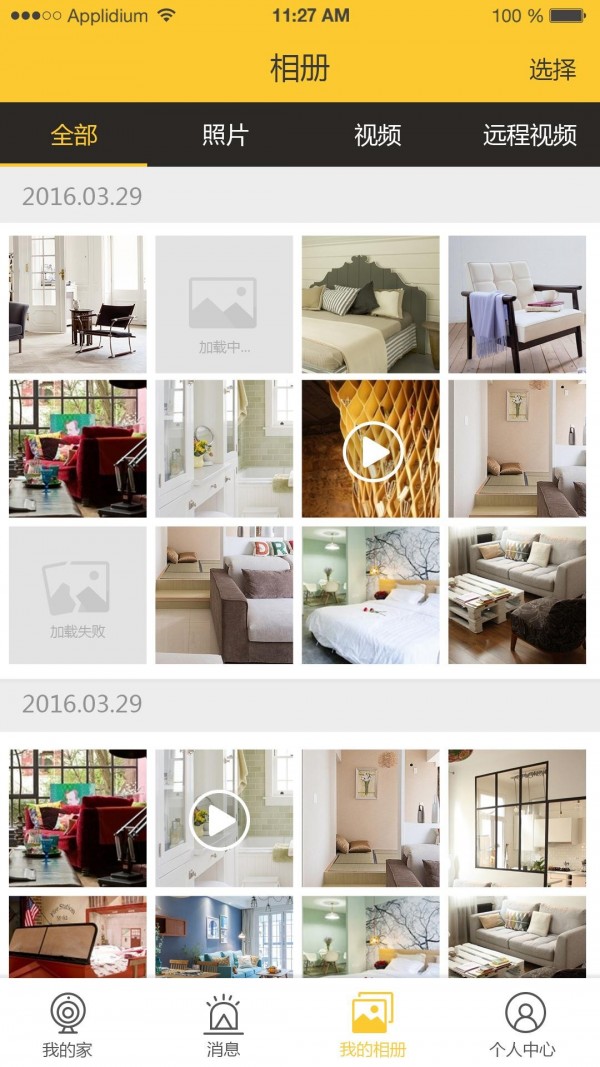Screen dimensions: 600x1067
Task: Open the white armchair photo
Action: coord(517,304)
